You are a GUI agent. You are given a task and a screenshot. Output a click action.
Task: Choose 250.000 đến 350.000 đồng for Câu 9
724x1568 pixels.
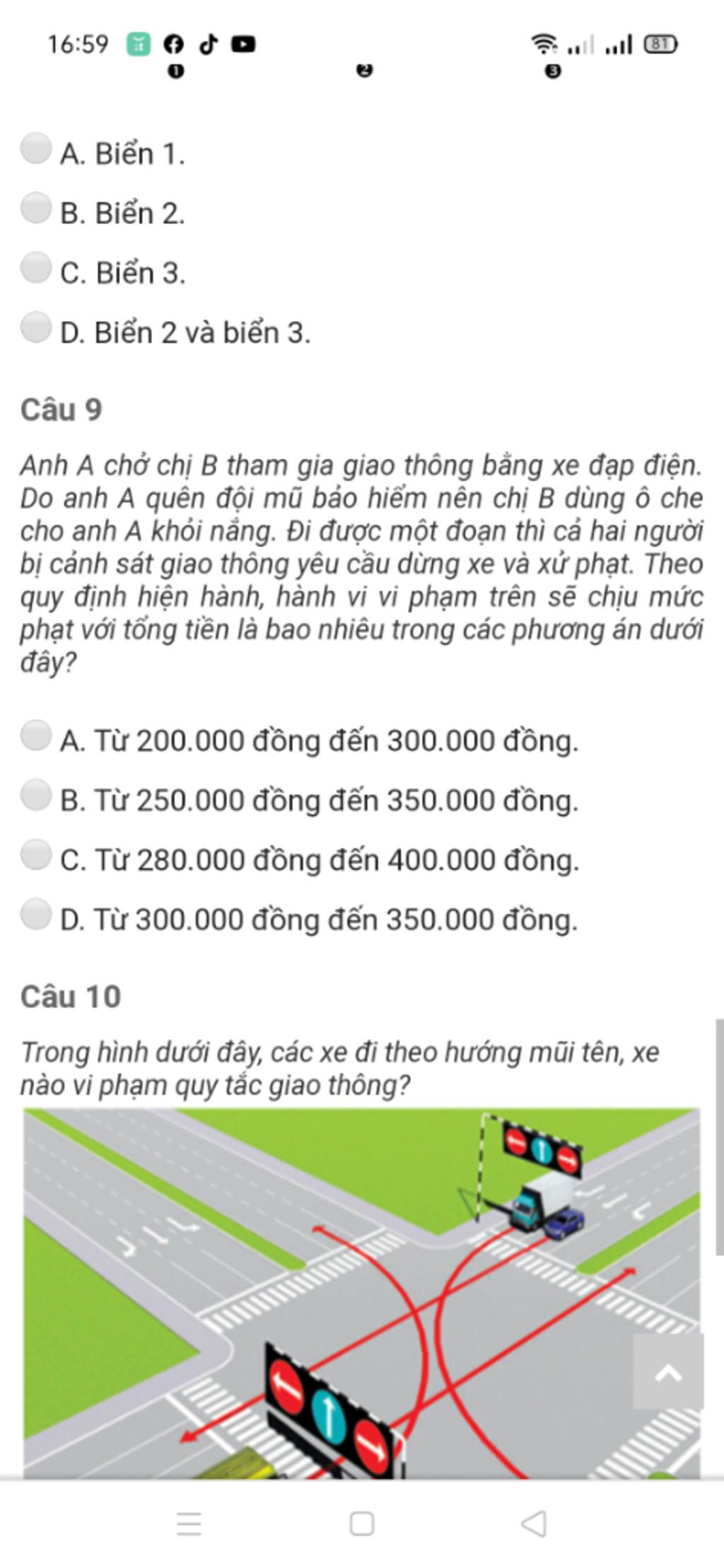(35, 795)
